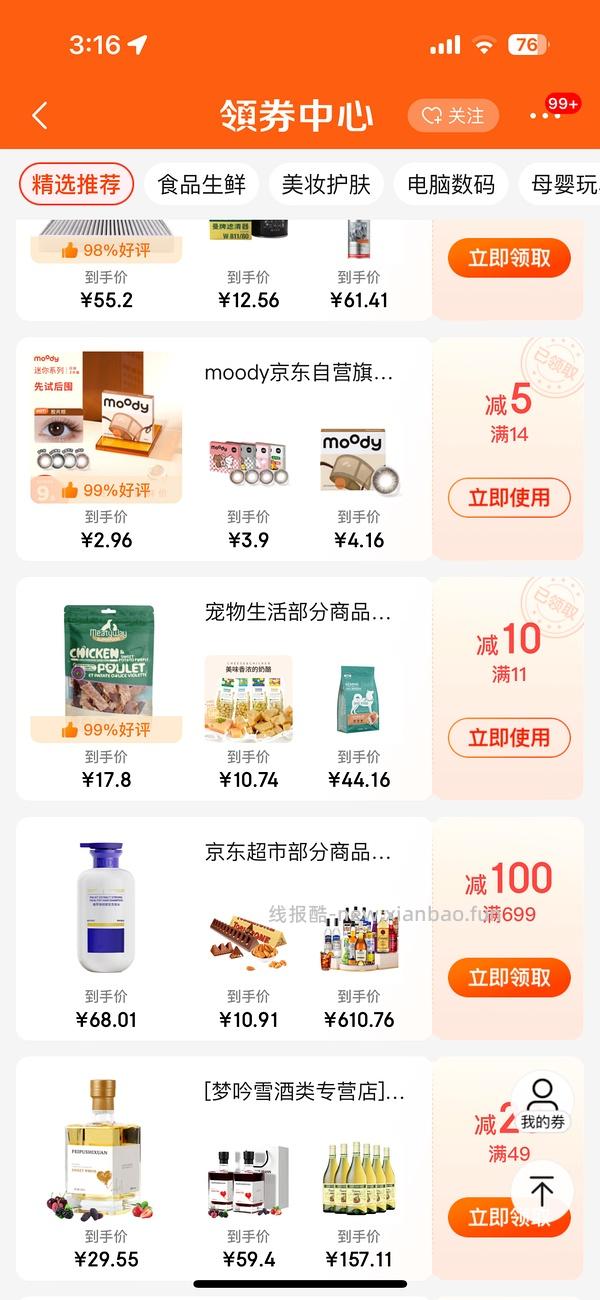Open the three-dot overflow menu
This screenshot has width=600, height=1300.
(x=545, y=116)
